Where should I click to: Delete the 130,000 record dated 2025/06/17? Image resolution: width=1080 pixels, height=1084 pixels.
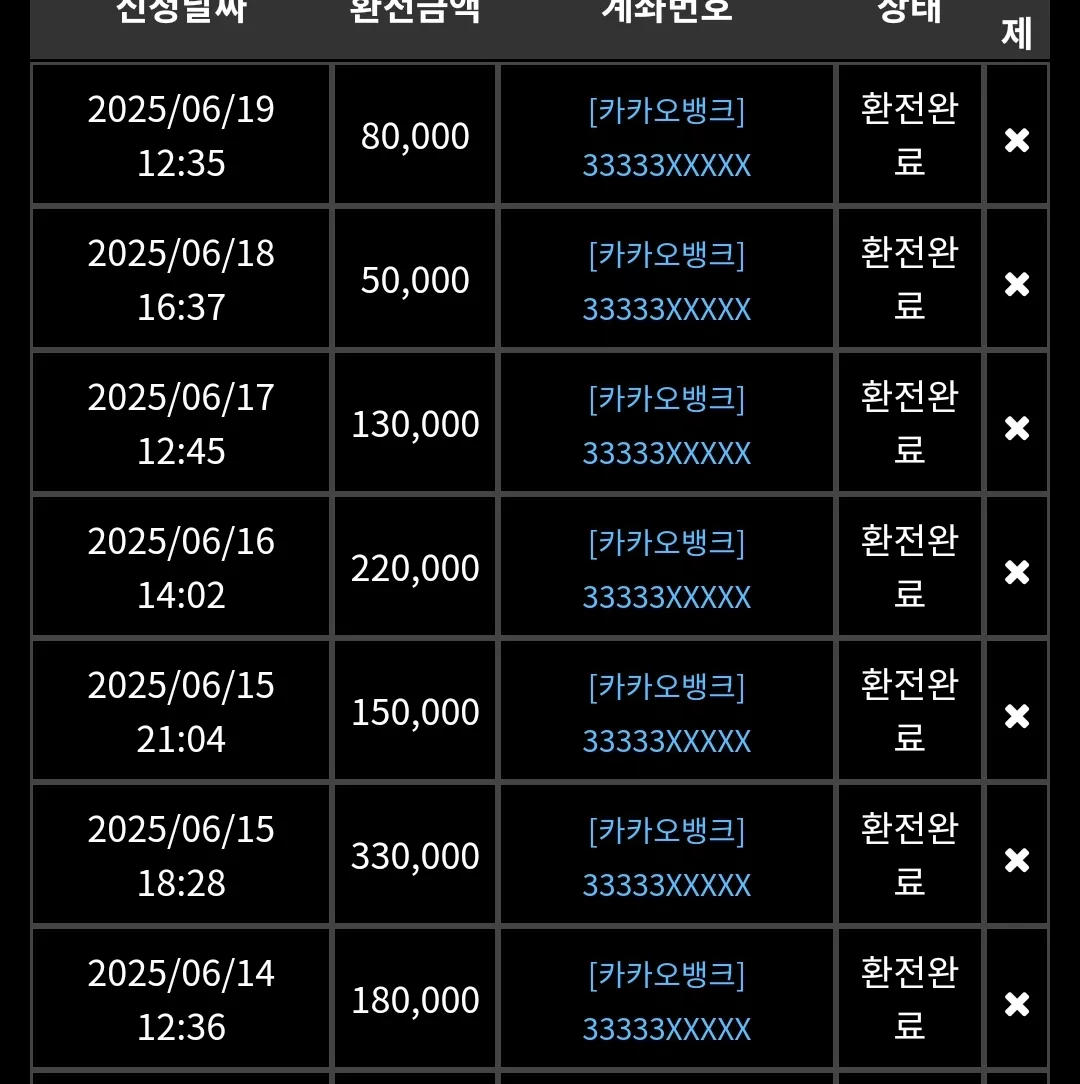click(1016, 428)
